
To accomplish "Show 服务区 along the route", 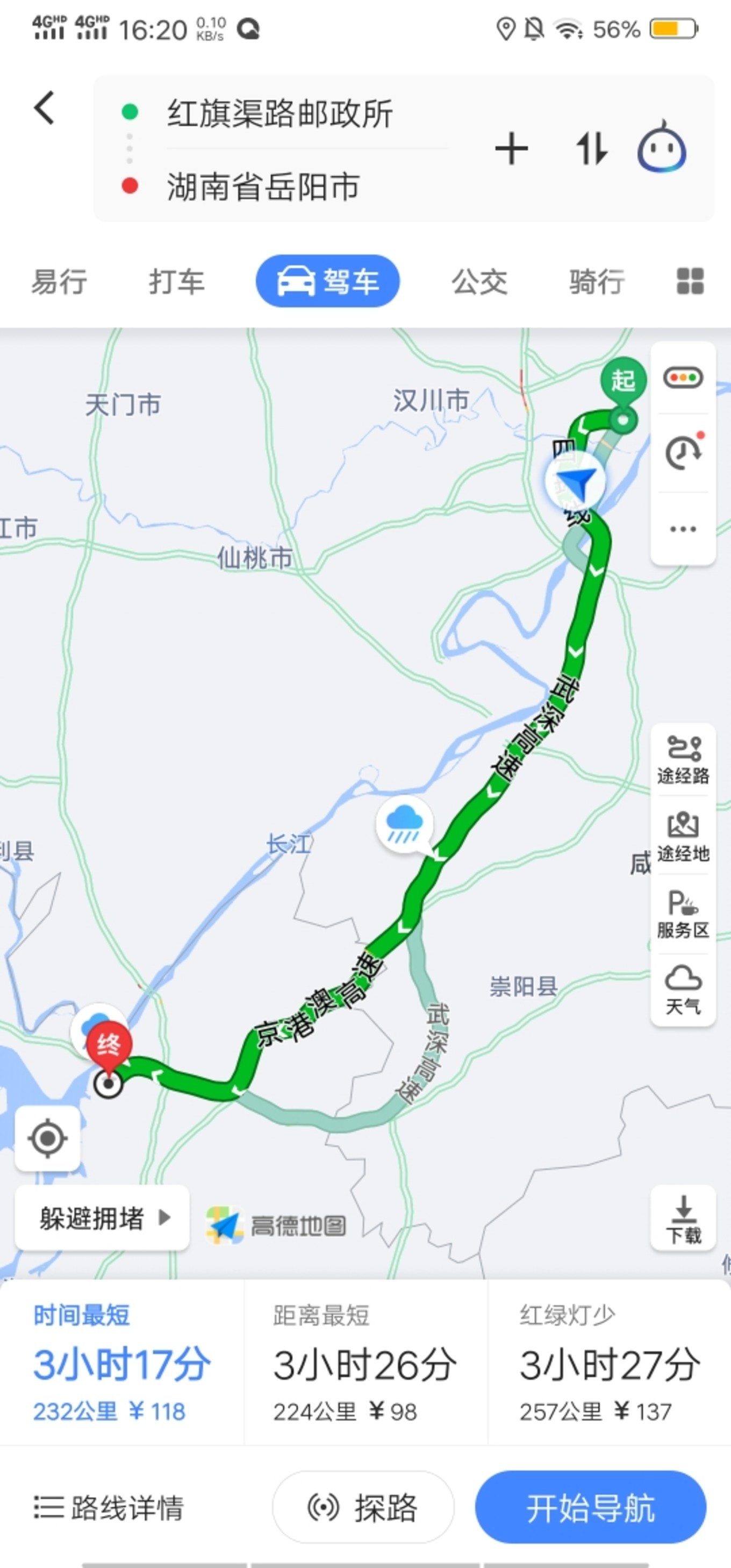I will (683, 914).
